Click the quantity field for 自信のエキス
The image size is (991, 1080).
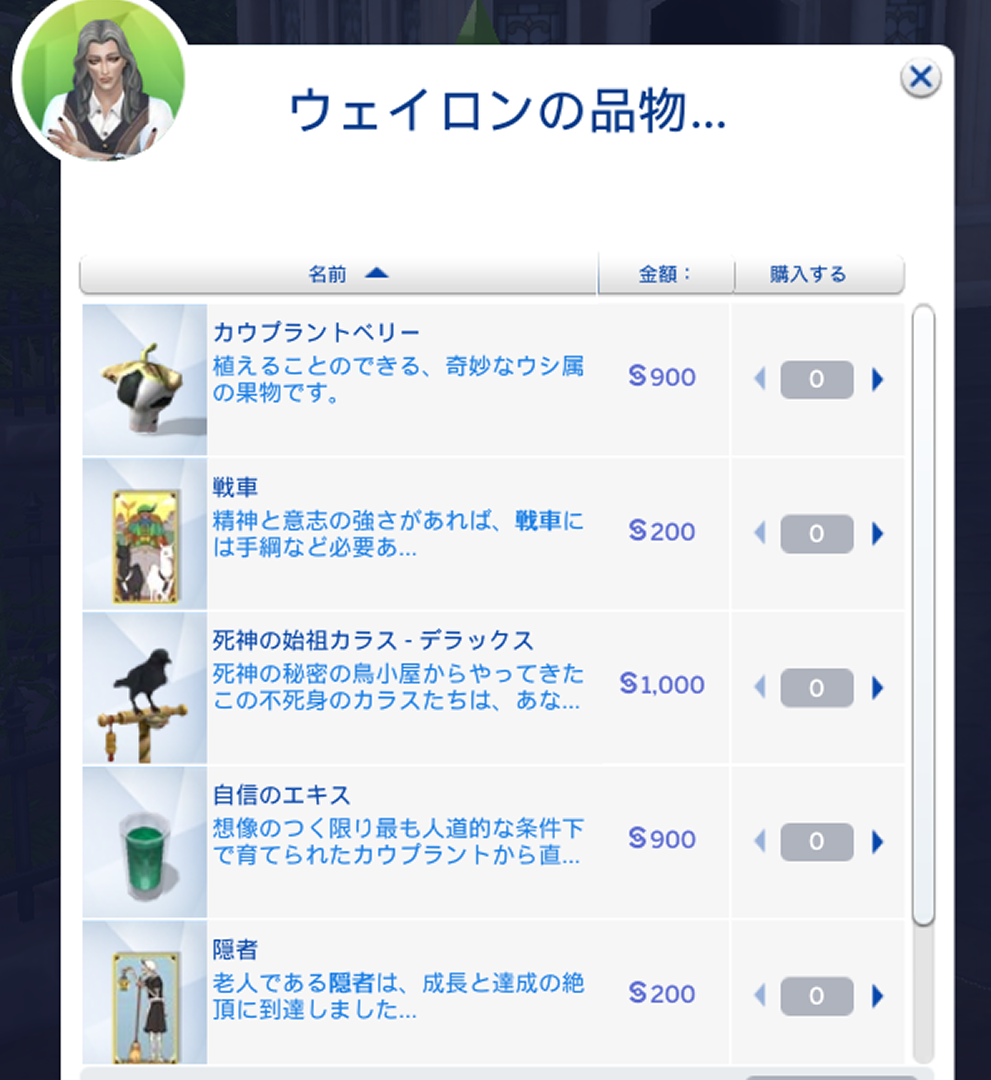click(x=817, y=841)
